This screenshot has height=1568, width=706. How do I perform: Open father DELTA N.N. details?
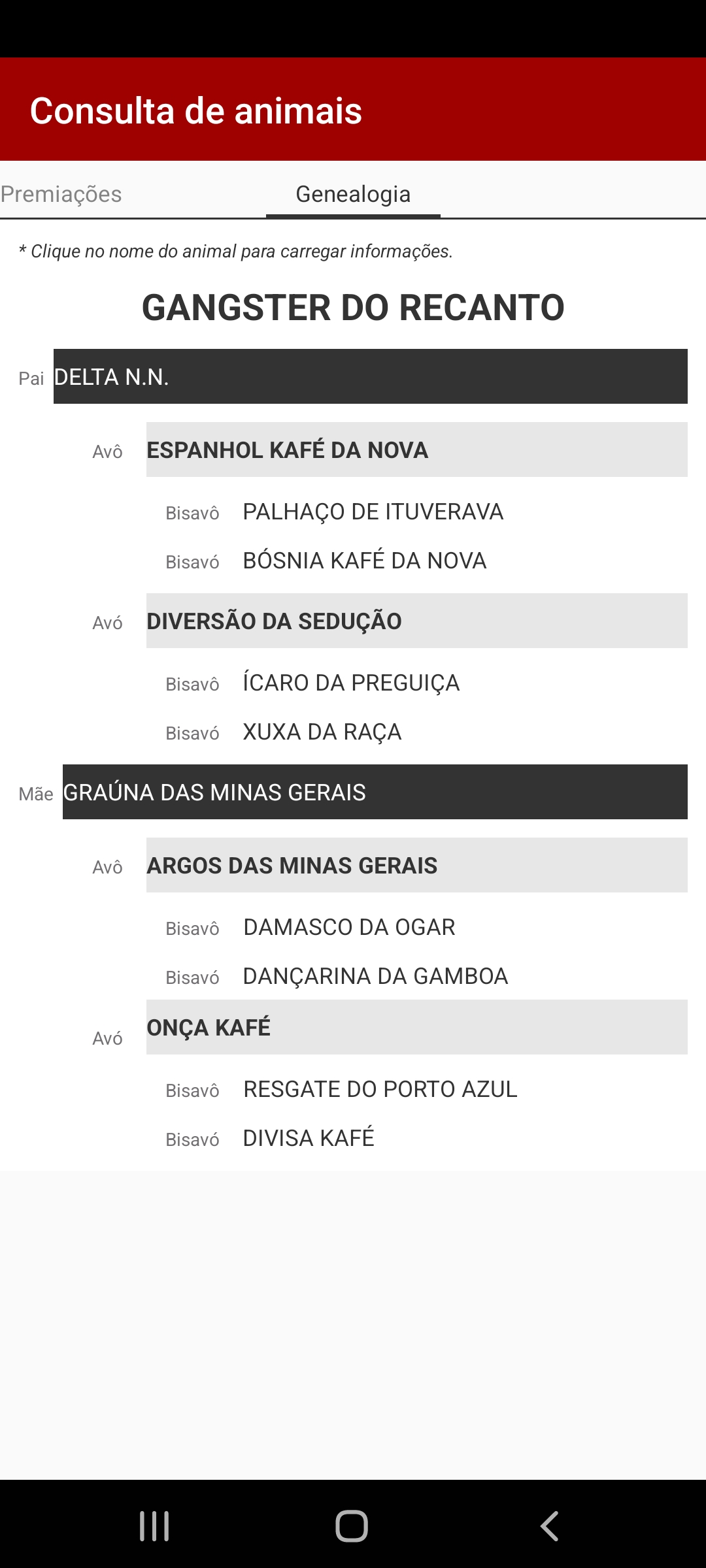click(x=370, y=377)
